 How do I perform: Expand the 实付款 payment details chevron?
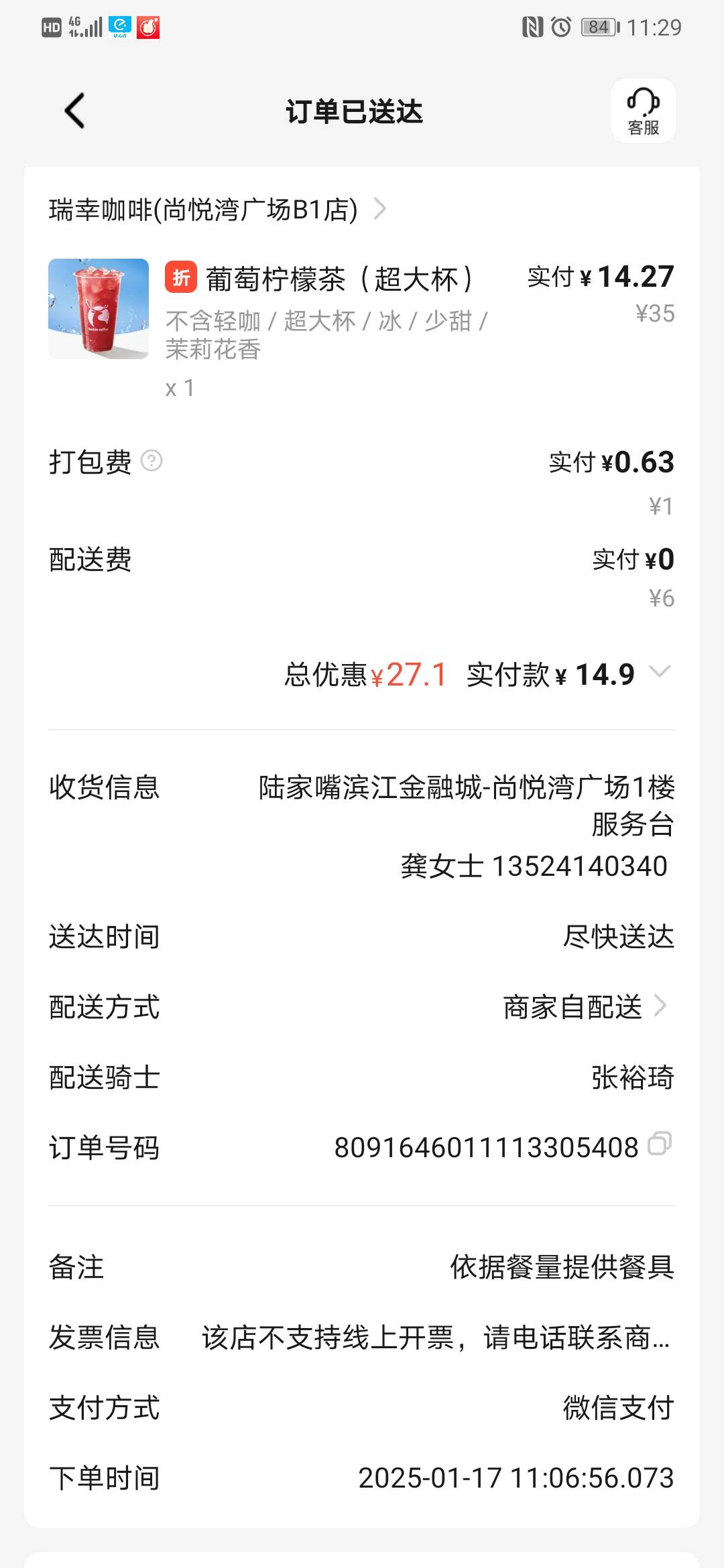pos(660,672)
